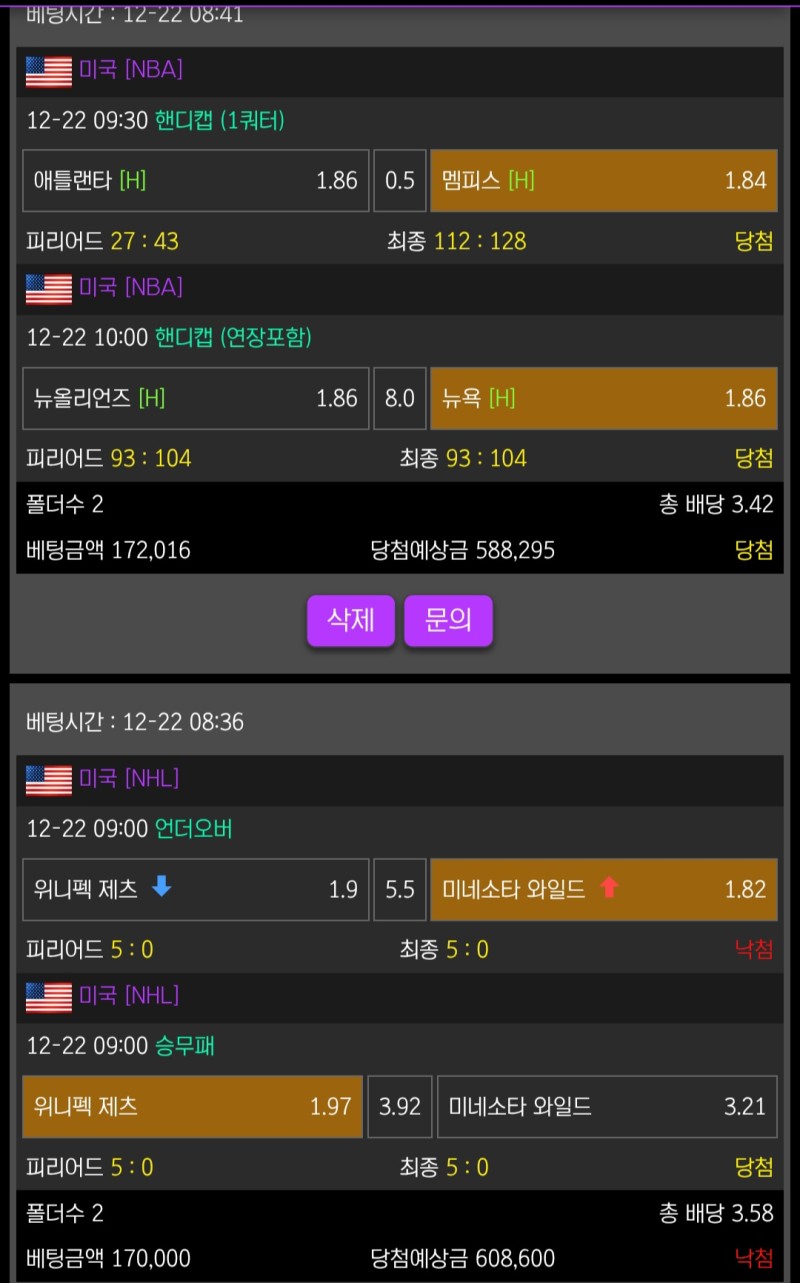The image size is (800, 1283).
Task: Tap the 삭제 (Delete) button
Action: click(351, 620)
